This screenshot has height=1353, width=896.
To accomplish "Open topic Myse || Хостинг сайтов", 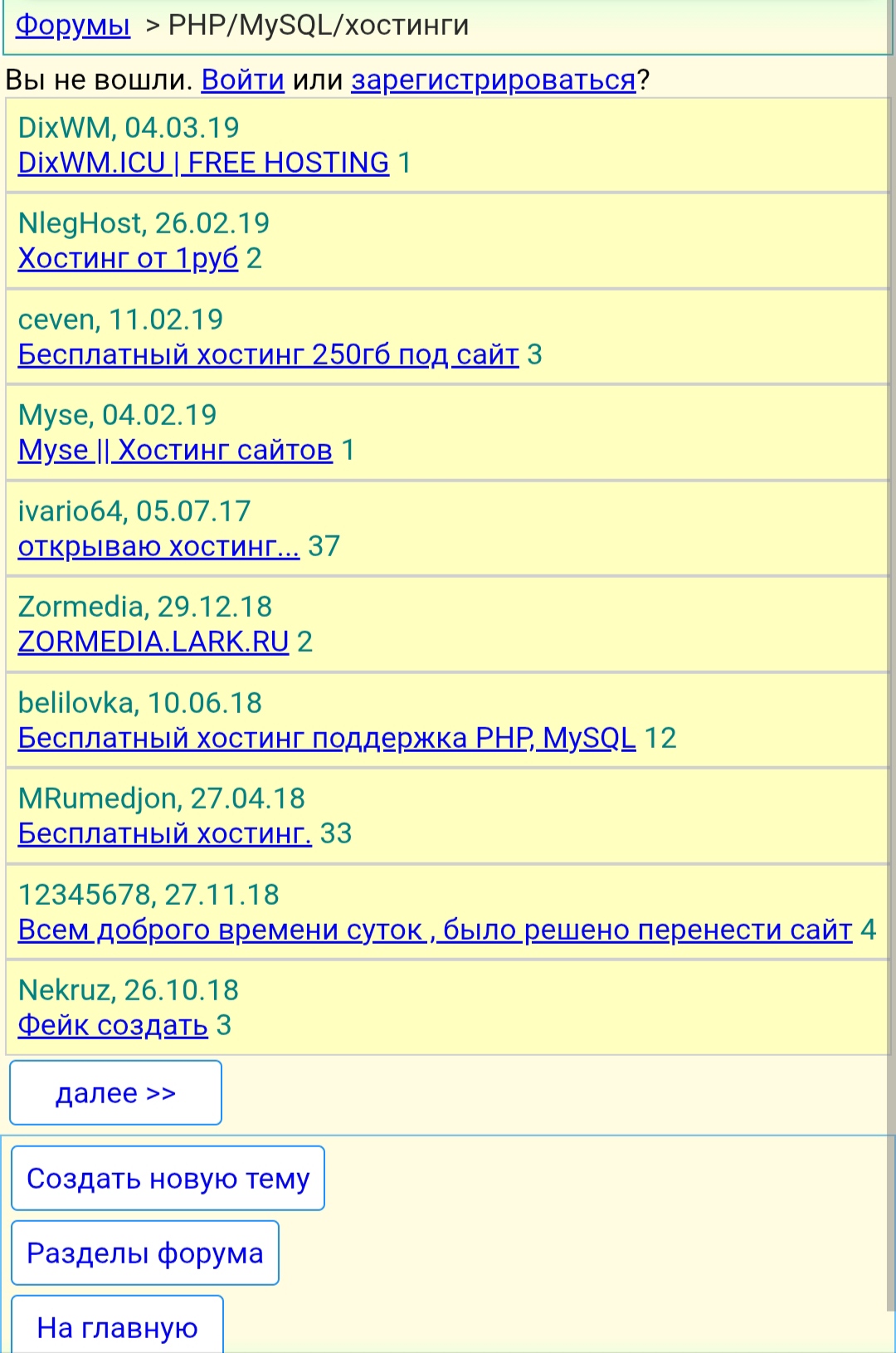I will [x=175, y=450].
